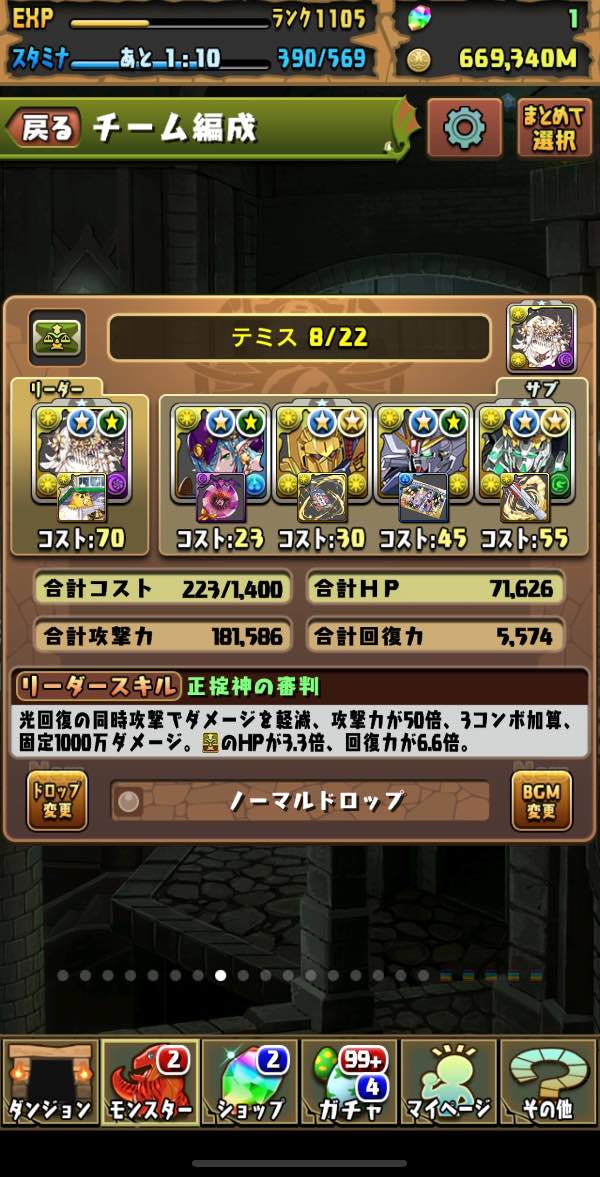This screenshot has height=1177, width=600.
Task: Tap the まとめて選択 button
Action: pyautogui.click(x=554, y=128)
